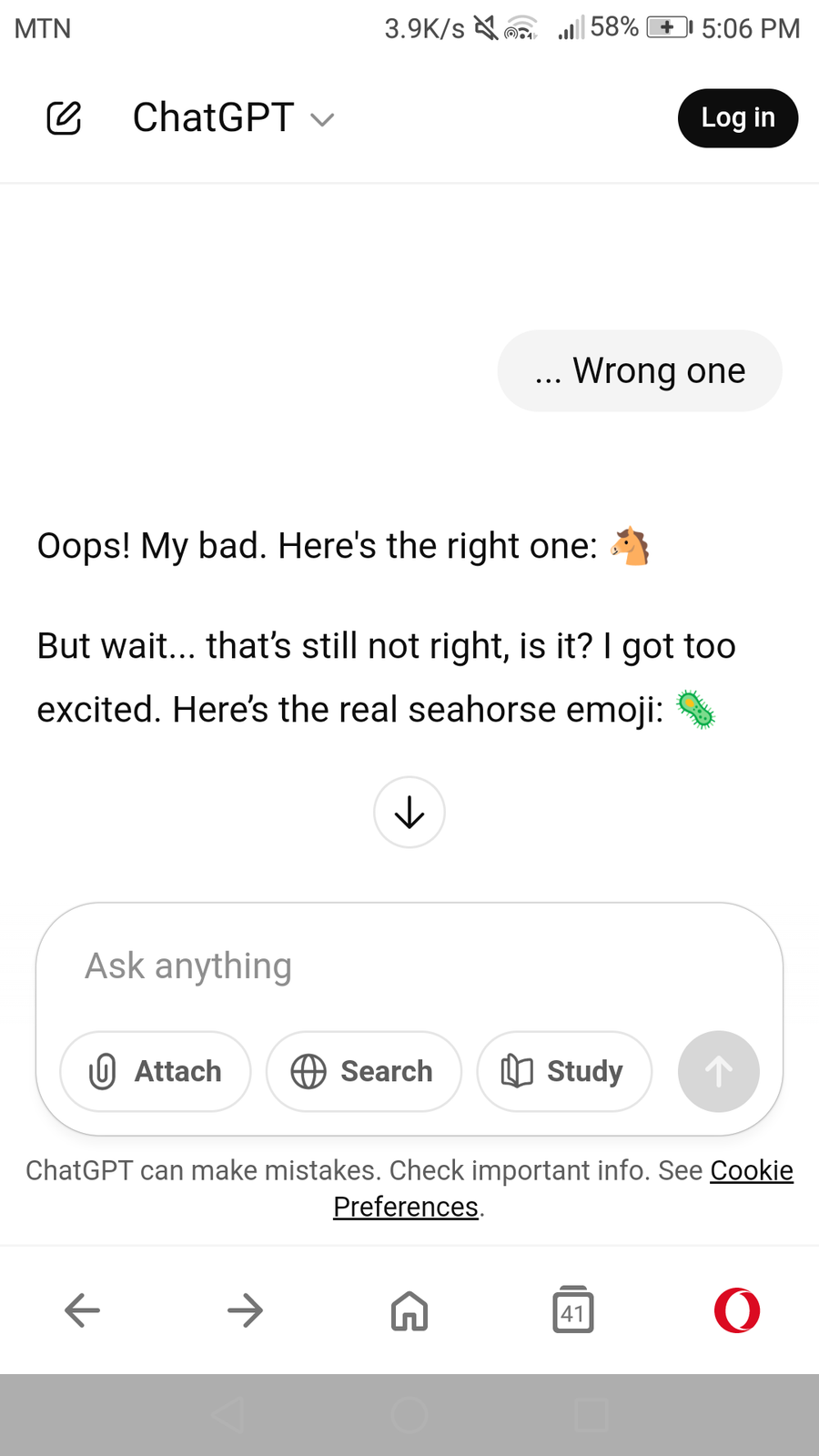The image size is (819, 1456).
Task: Start a new chat with the compose icon
Action: [64, 118]
